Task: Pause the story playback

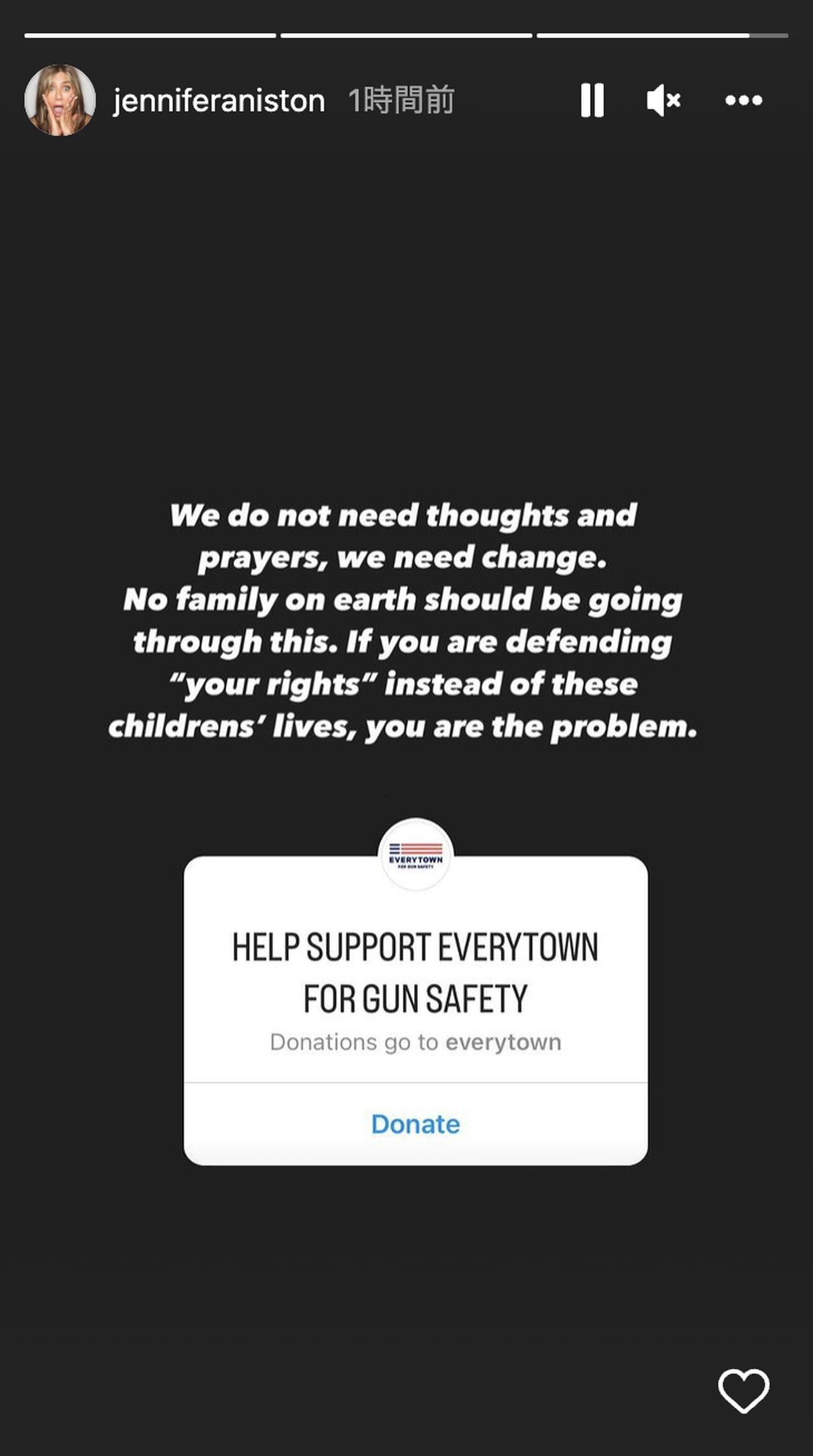Action: [592, 100]
